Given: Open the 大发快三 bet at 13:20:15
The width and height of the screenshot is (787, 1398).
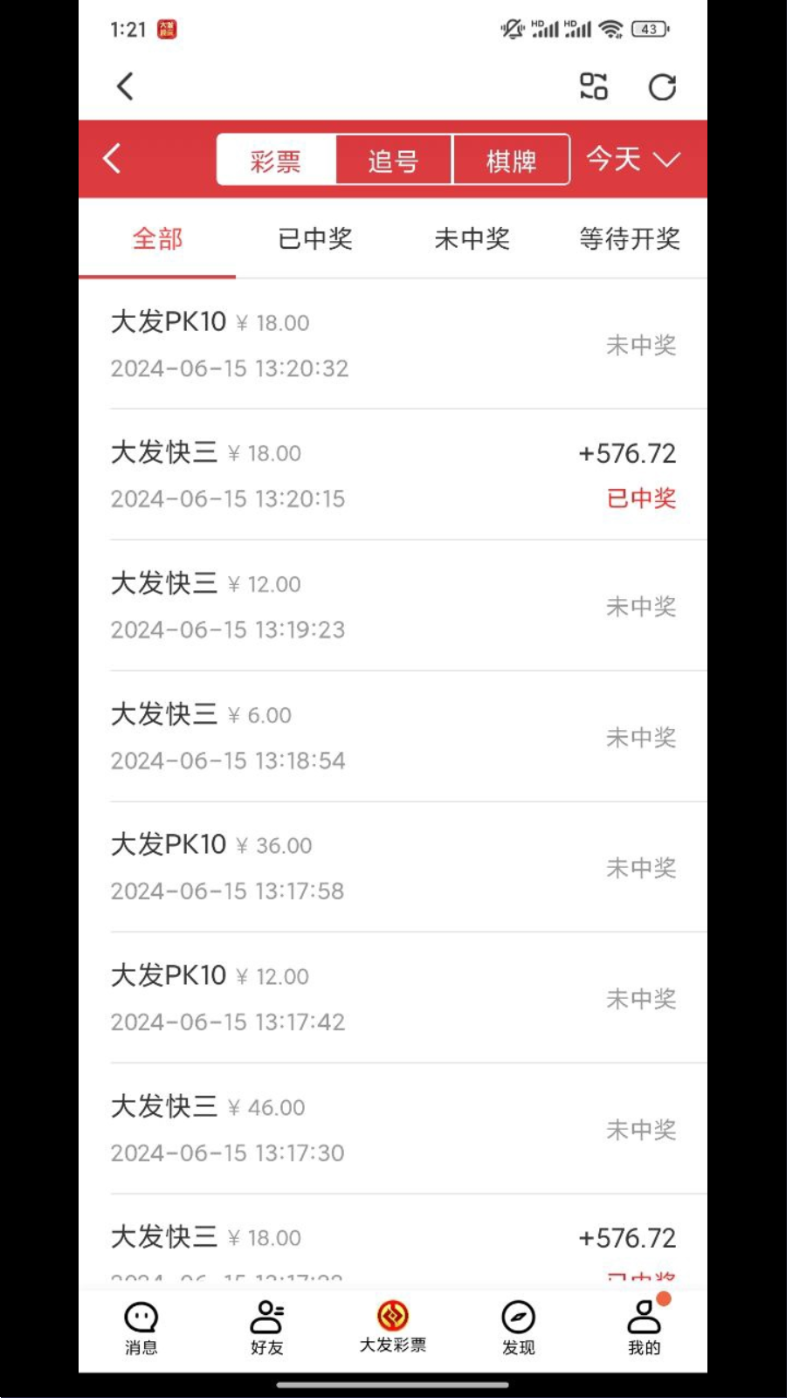Looking at the screenshot, I should [393, 475].
